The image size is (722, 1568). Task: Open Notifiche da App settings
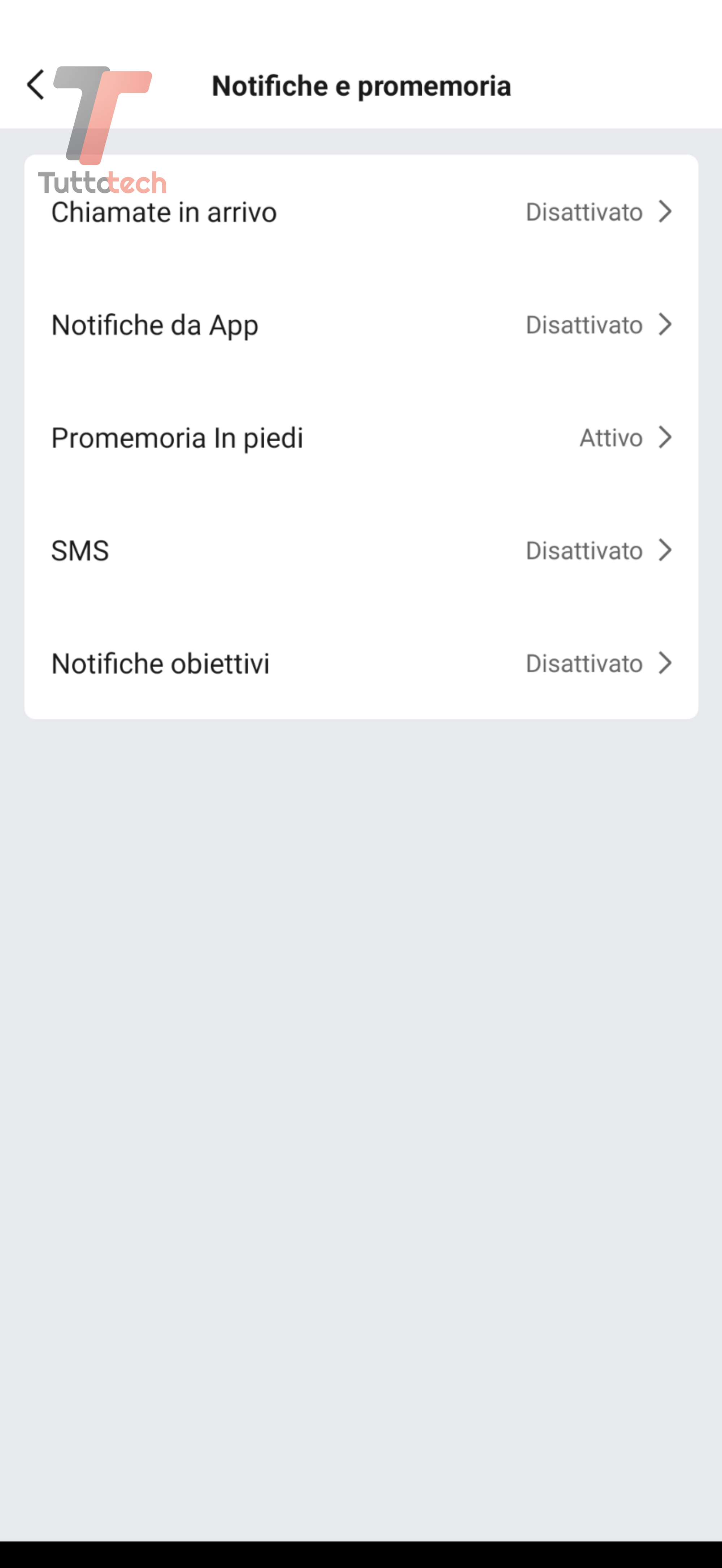[361, 325]
